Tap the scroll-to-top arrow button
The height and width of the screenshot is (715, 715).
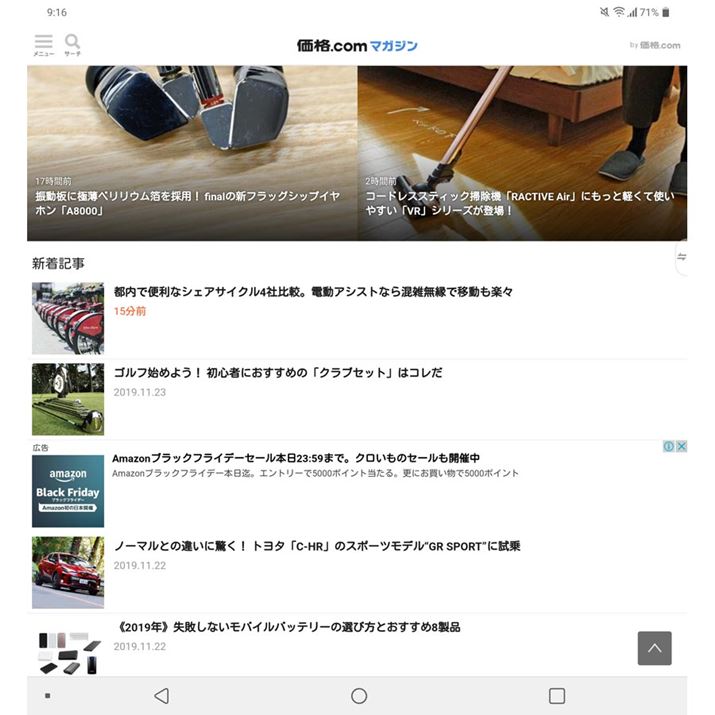654,648
